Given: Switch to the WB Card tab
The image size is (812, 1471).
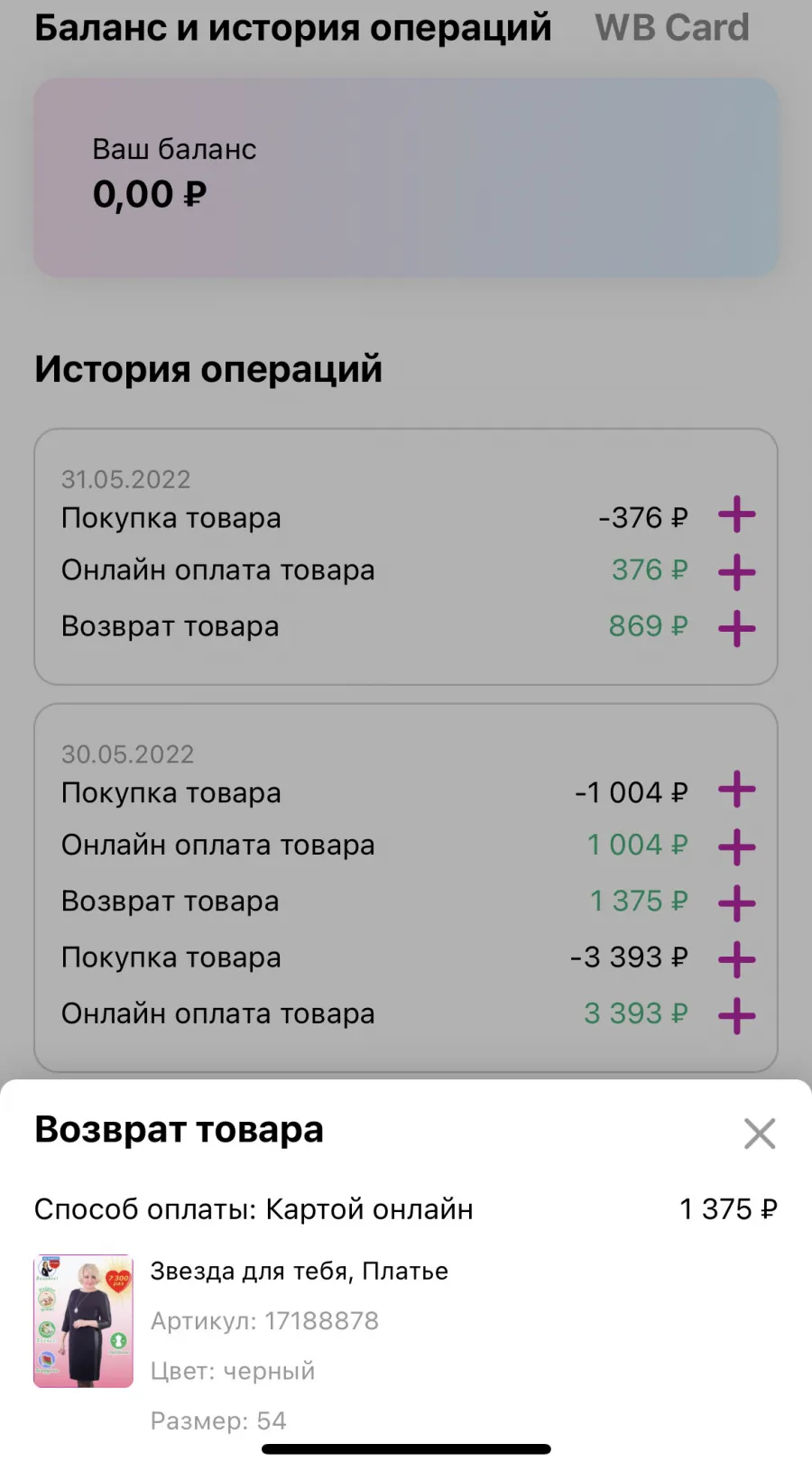Looking at the screenshot, I should coord(672,28).
